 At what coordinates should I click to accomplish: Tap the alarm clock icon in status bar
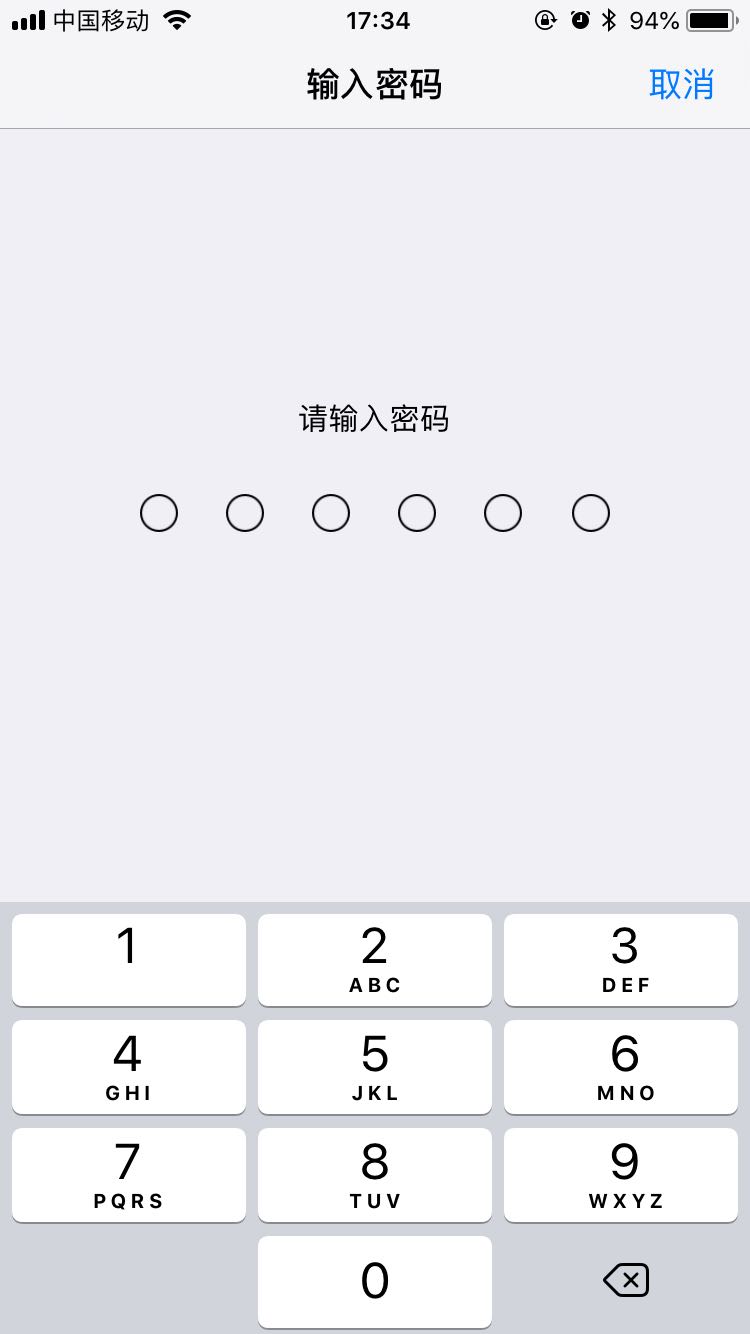[579, 18]
